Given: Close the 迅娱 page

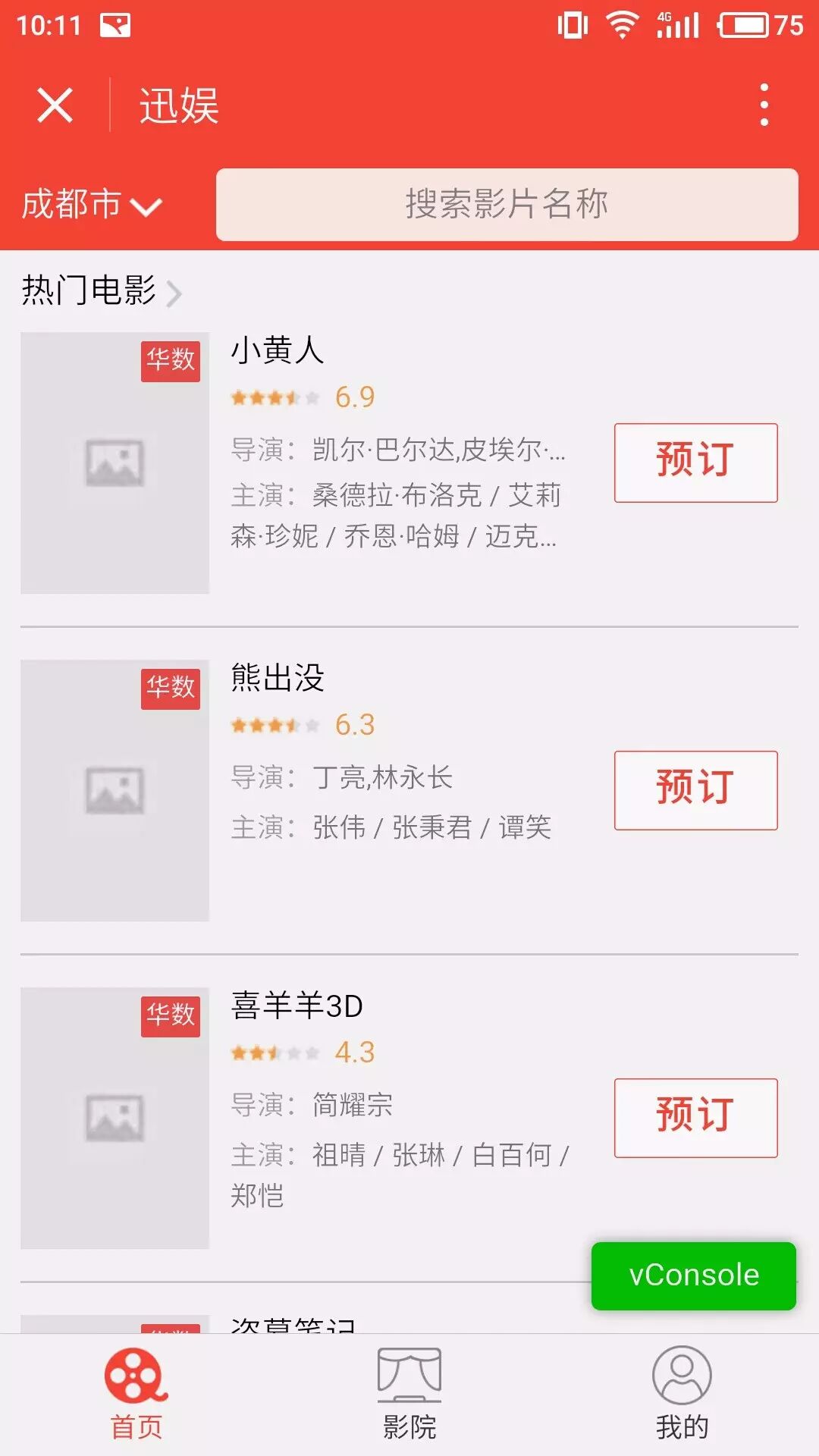Looking at the screenshot, I should pyautogui.click(x=55, y=105).
